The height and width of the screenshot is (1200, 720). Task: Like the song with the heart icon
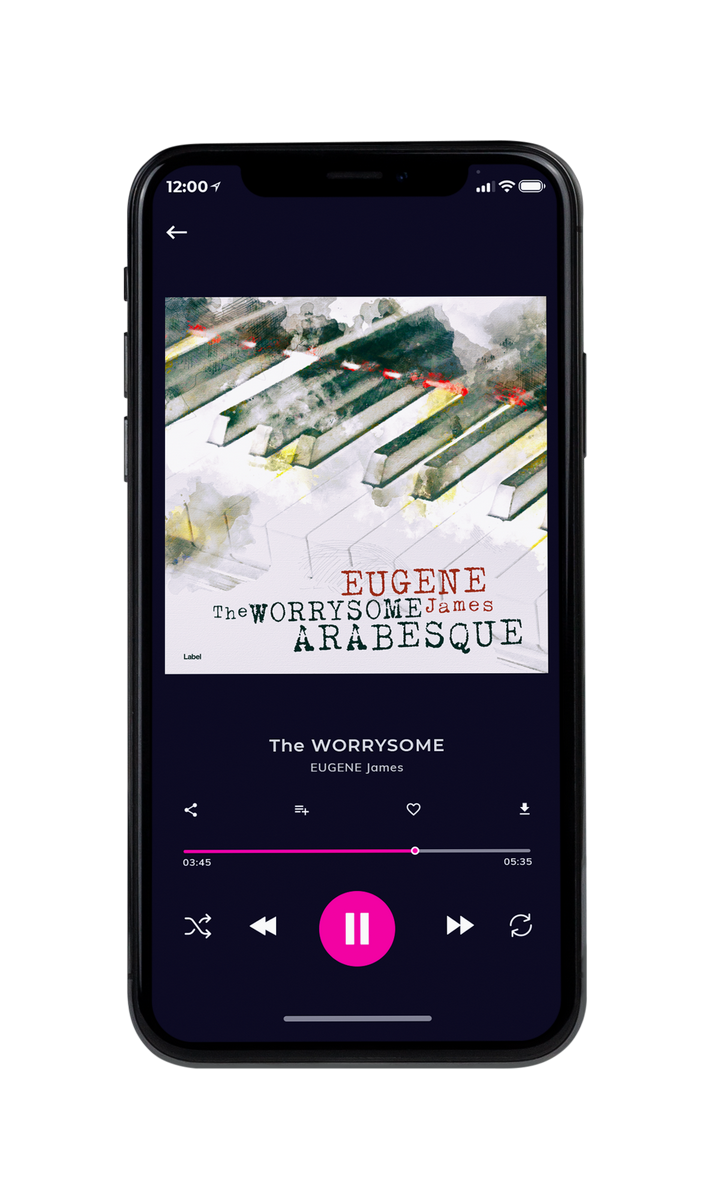click(x=413, y=810)
